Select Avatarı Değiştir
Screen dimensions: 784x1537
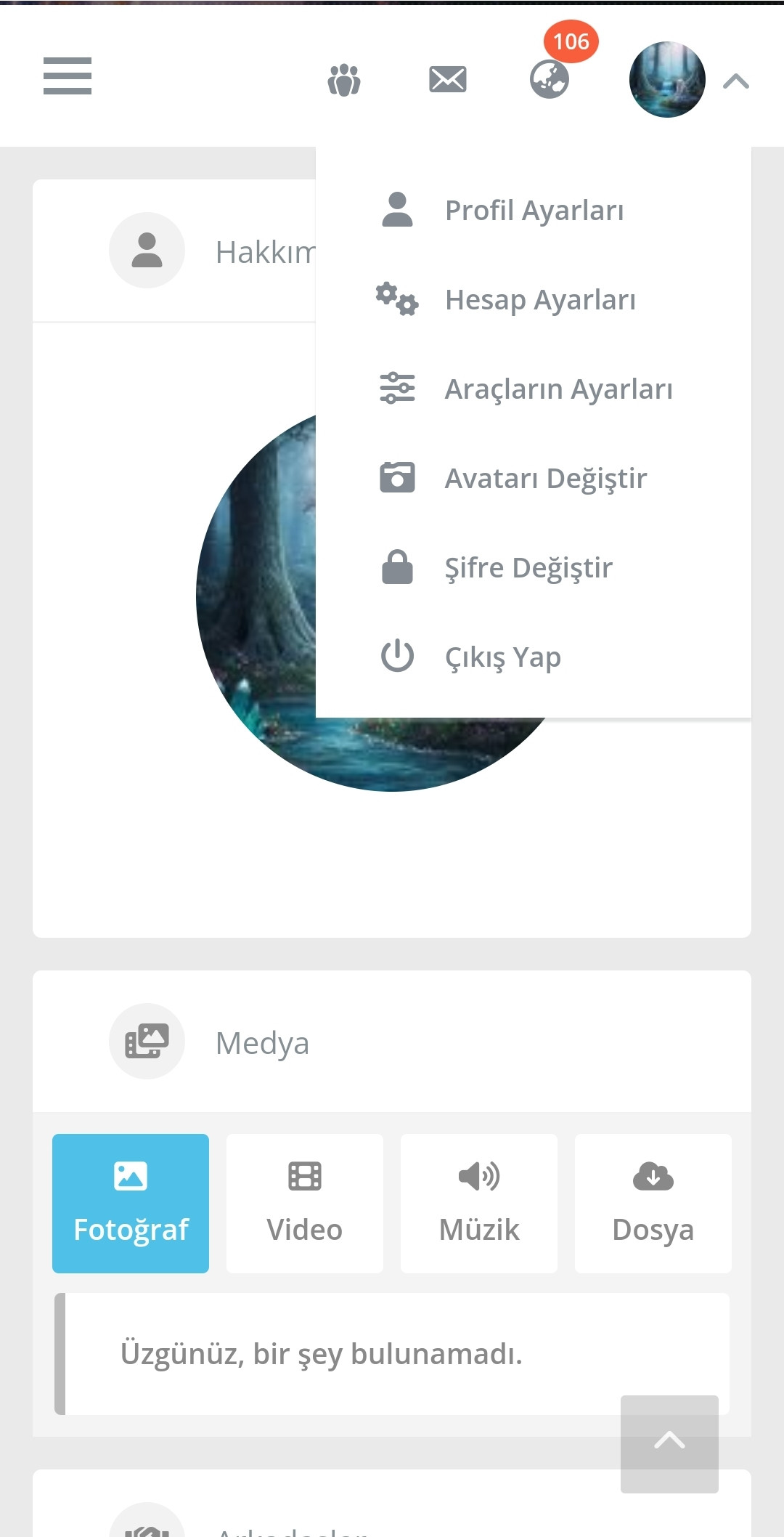545,479
